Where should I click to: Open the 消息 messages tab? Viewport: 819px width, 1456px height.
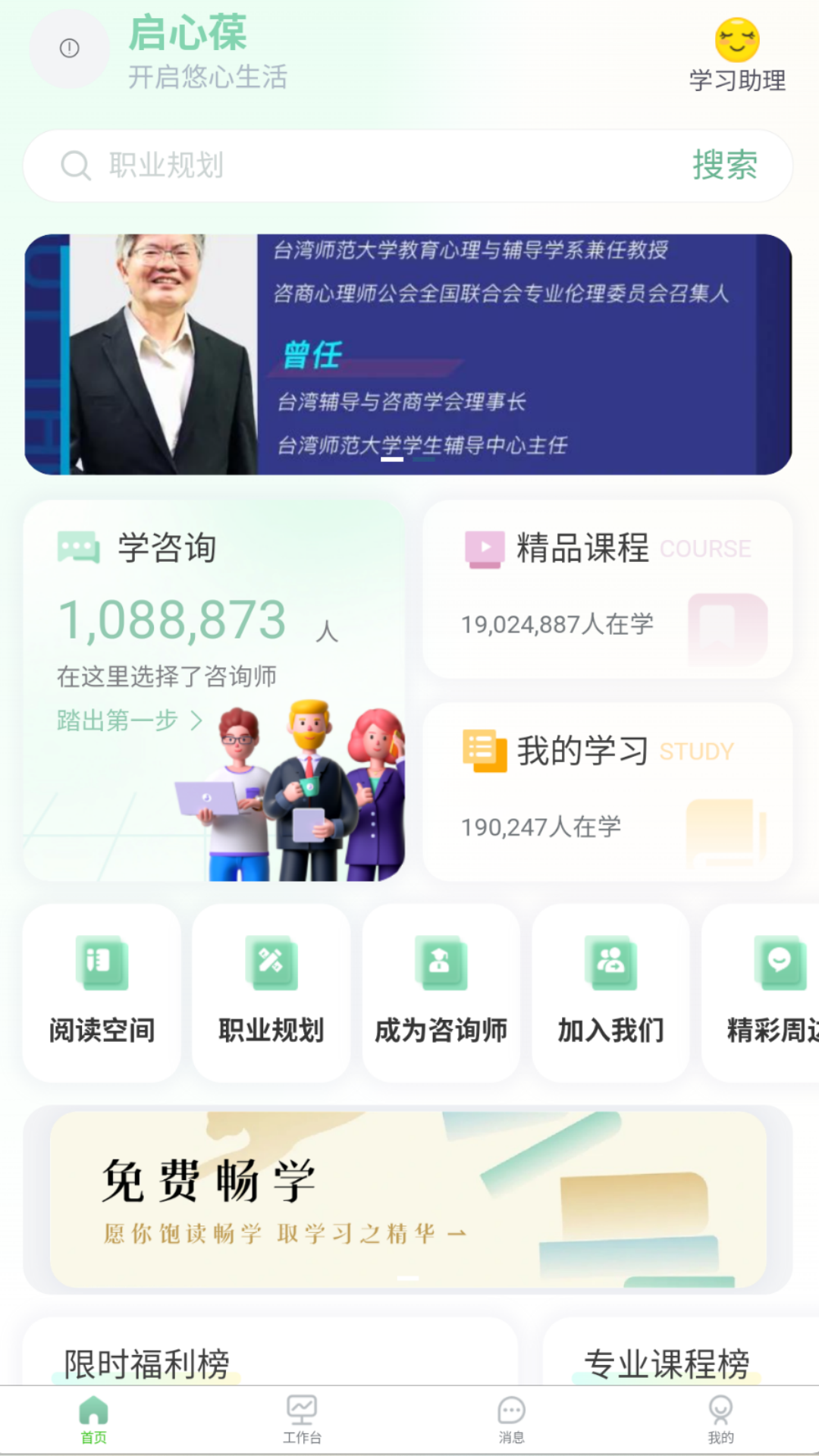[x=512, y=1418]
